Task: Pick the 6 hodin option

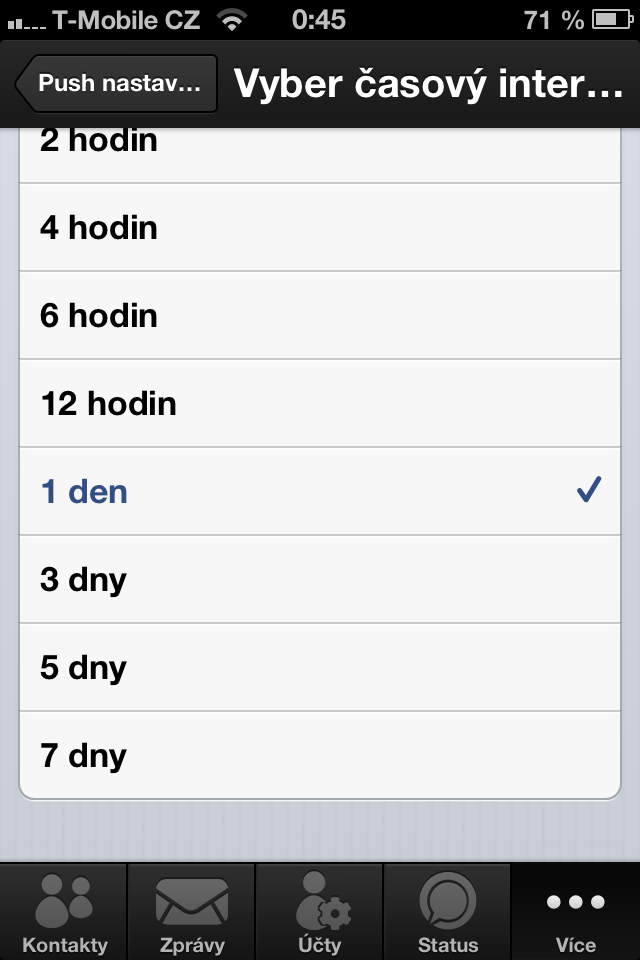Action: tap(320, 316)
